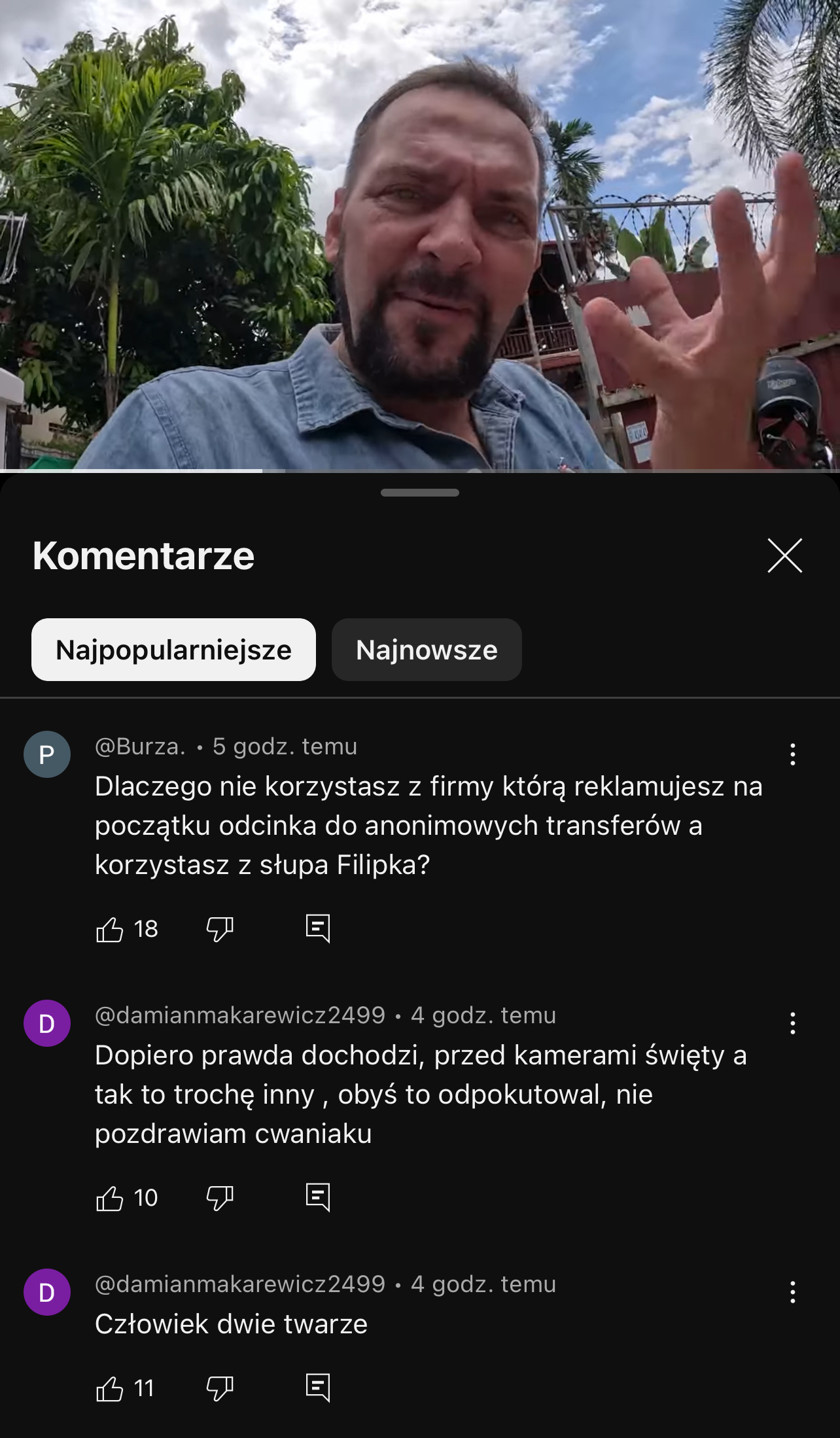
Task: Open the @Burza. profile avatar
Action: 47,754
